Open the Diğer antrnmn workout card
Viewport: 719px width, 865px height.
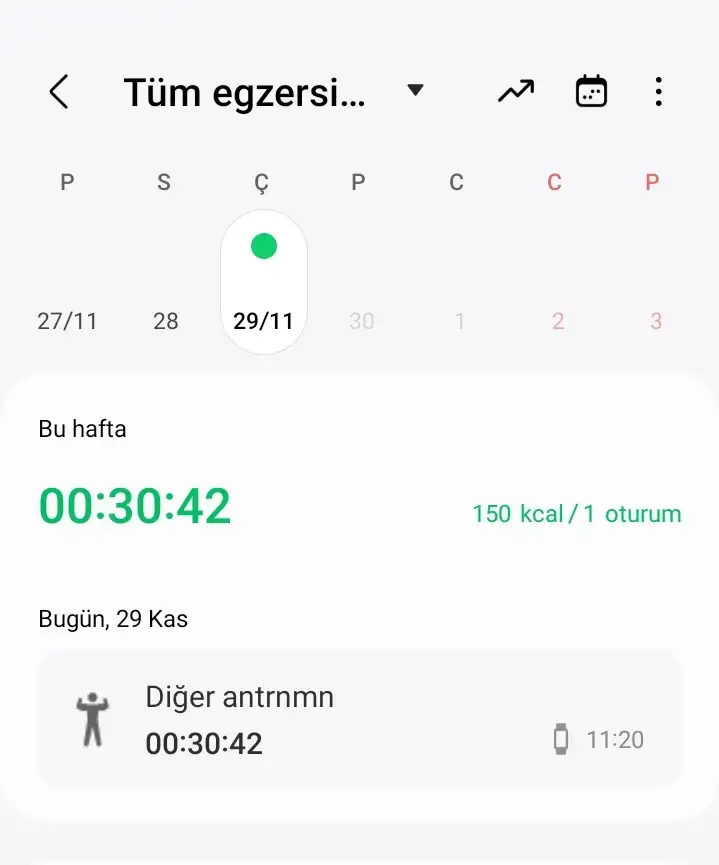pyautogui.click(x=360, y=720)
